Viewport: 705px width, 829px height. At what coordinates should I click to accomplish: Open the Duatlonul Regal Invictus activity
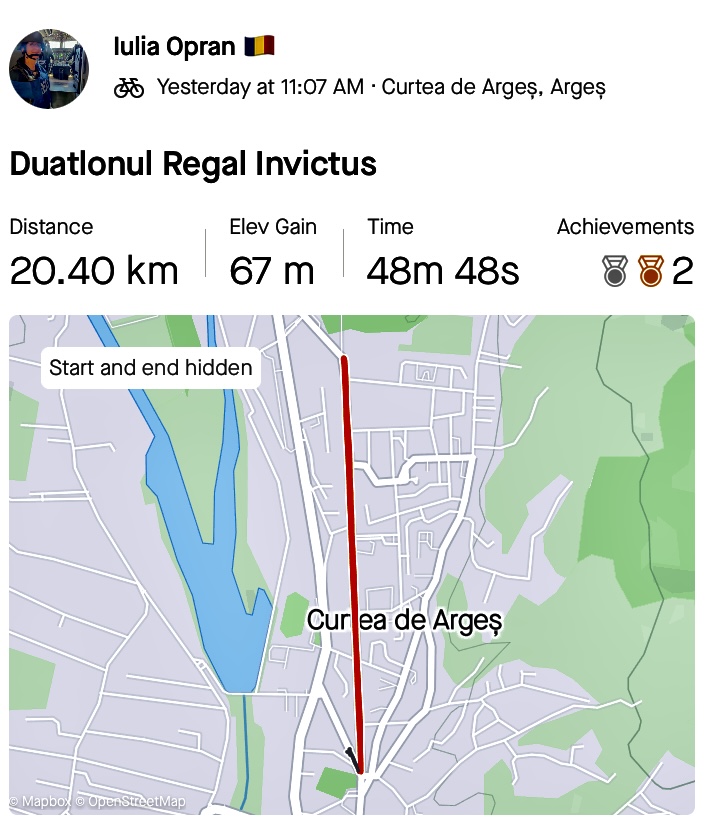pyautogui.click(x=193, y=164)
